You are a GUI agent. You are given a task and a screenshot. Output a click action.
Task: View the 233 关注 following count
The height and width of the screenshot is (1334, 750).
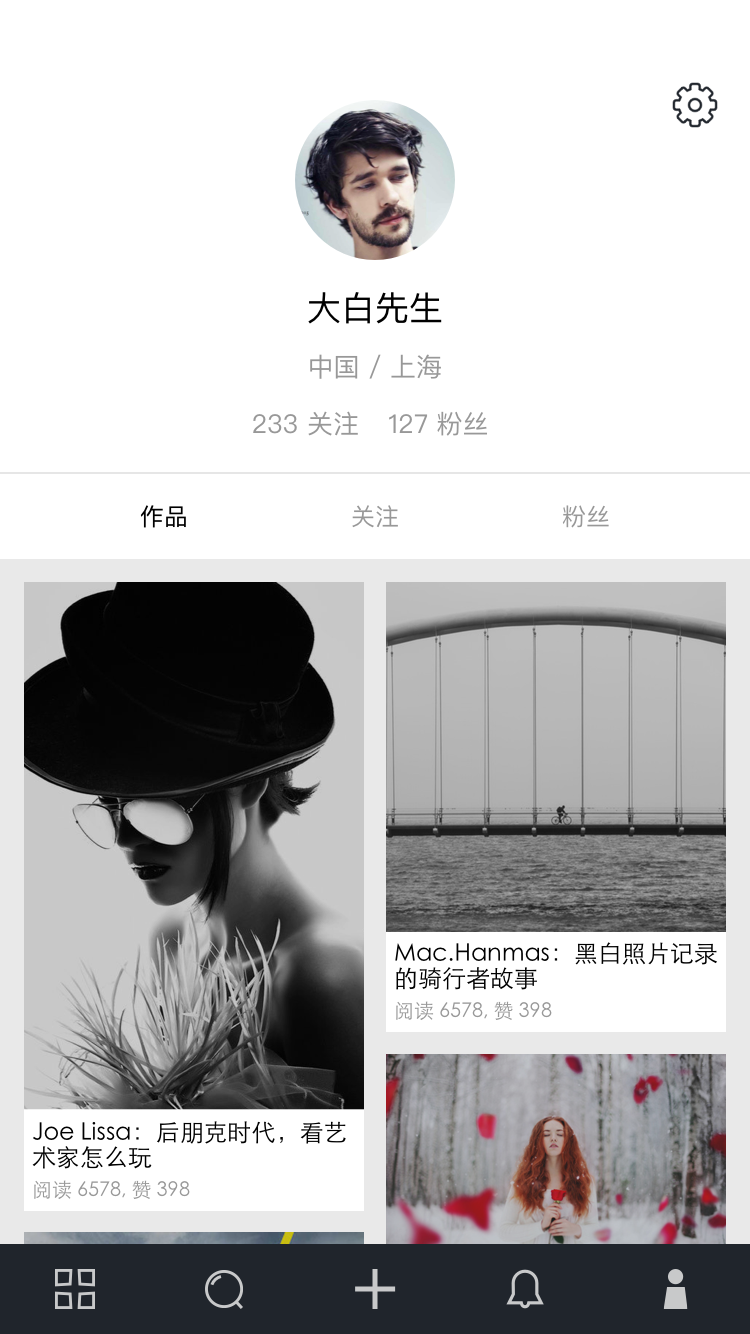point(305,424)
